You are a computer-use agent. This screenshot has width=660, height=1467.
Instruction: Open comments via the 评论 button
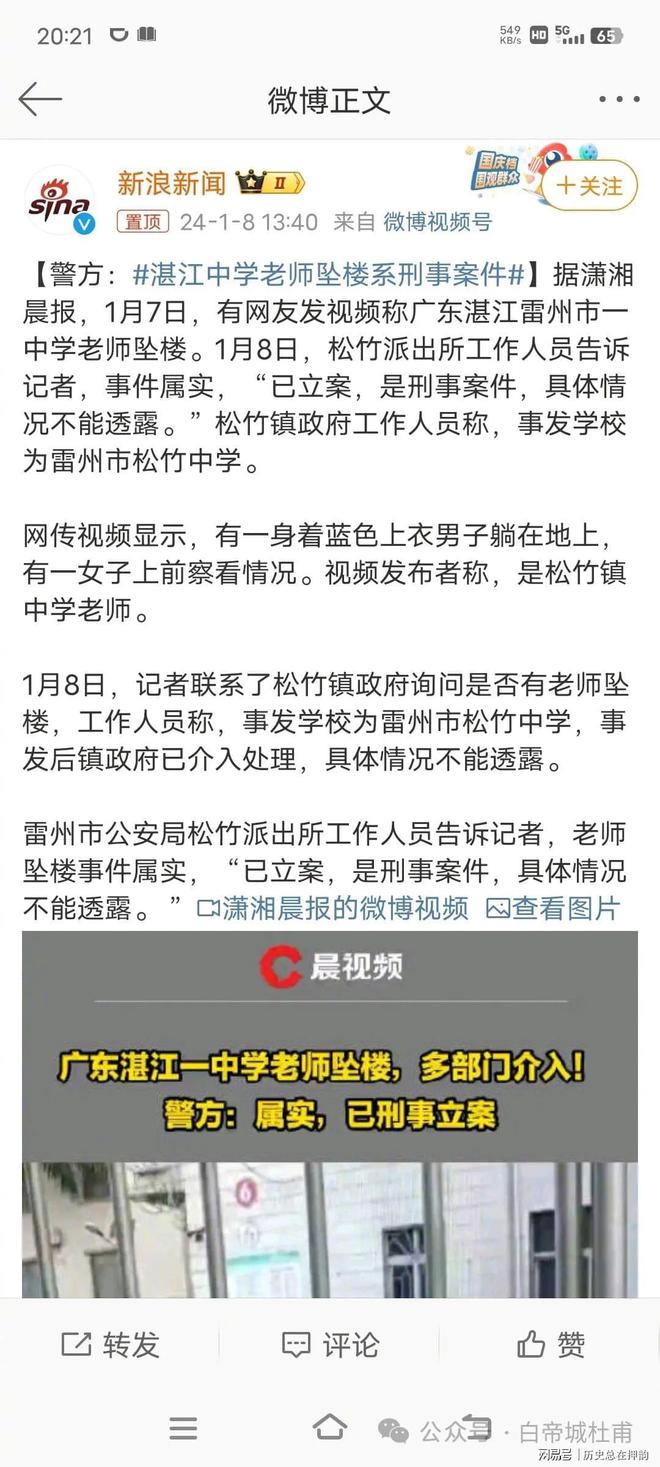pyautogui.click(x=330, y=1345)
